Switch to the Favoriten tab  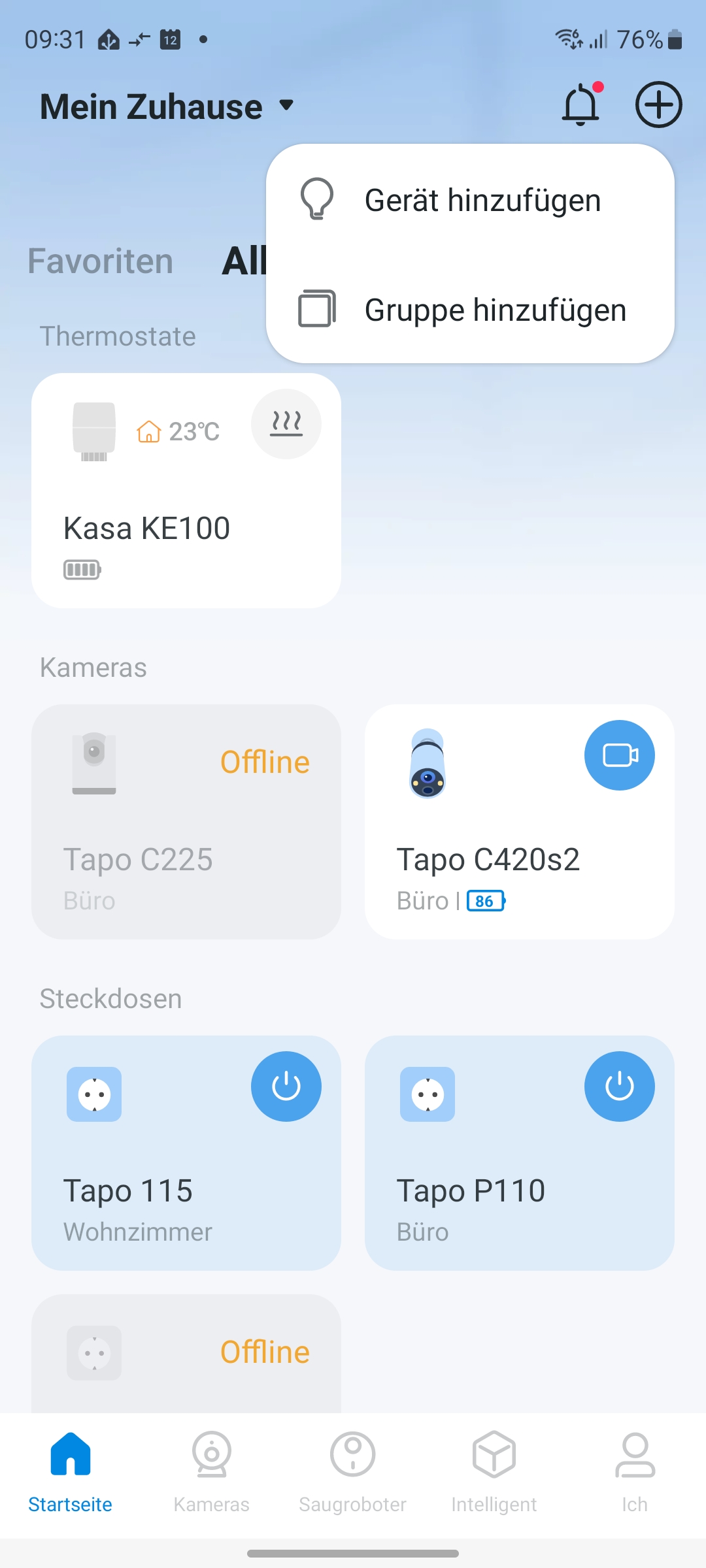[101, 261]
